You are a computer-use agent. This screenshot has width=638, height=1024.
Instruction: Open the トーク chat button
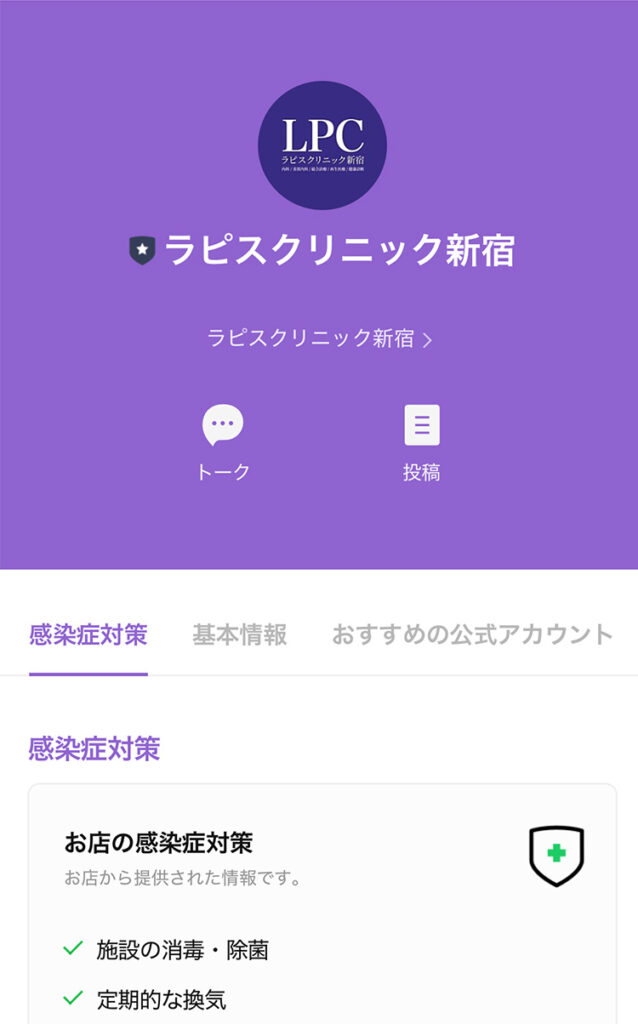coord(223,442)
